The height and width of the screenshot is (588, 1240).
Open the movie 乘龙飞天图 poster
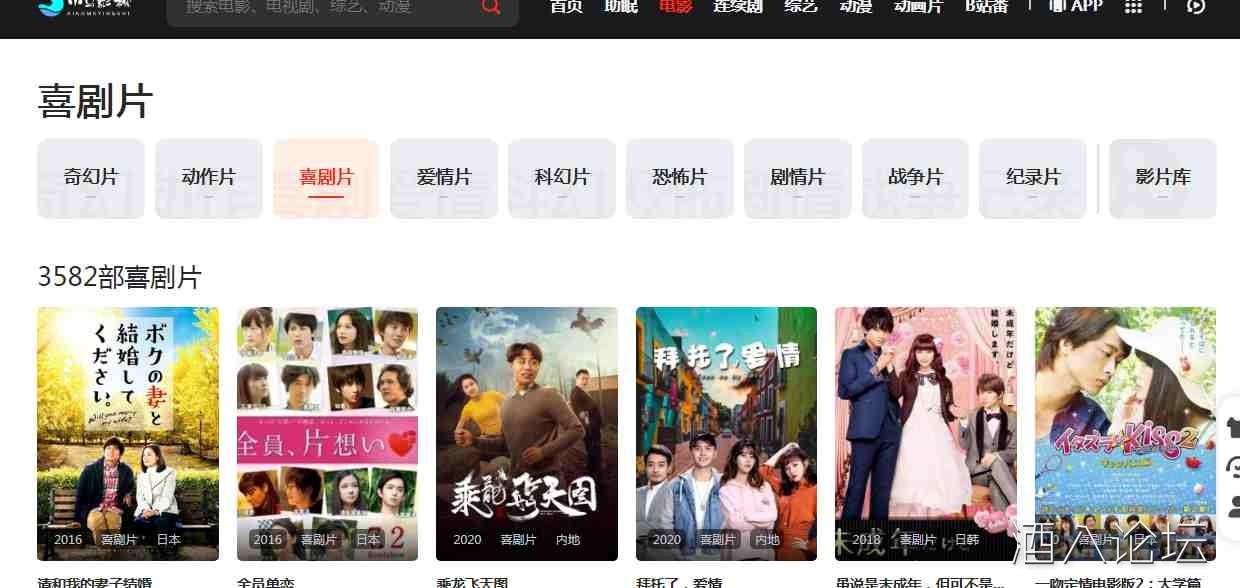click(x=527, y=433)
